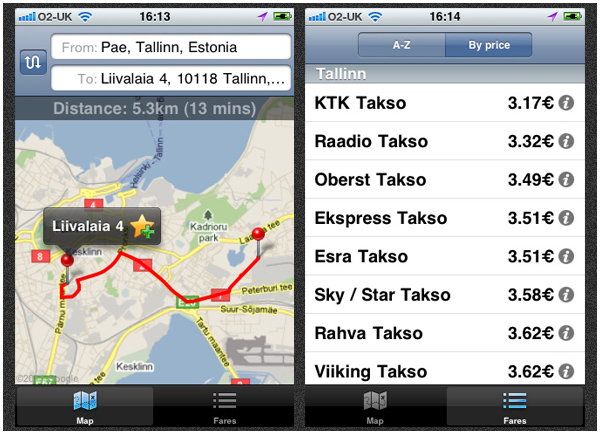Edit the From field with Pae, Tallinn

171,47
